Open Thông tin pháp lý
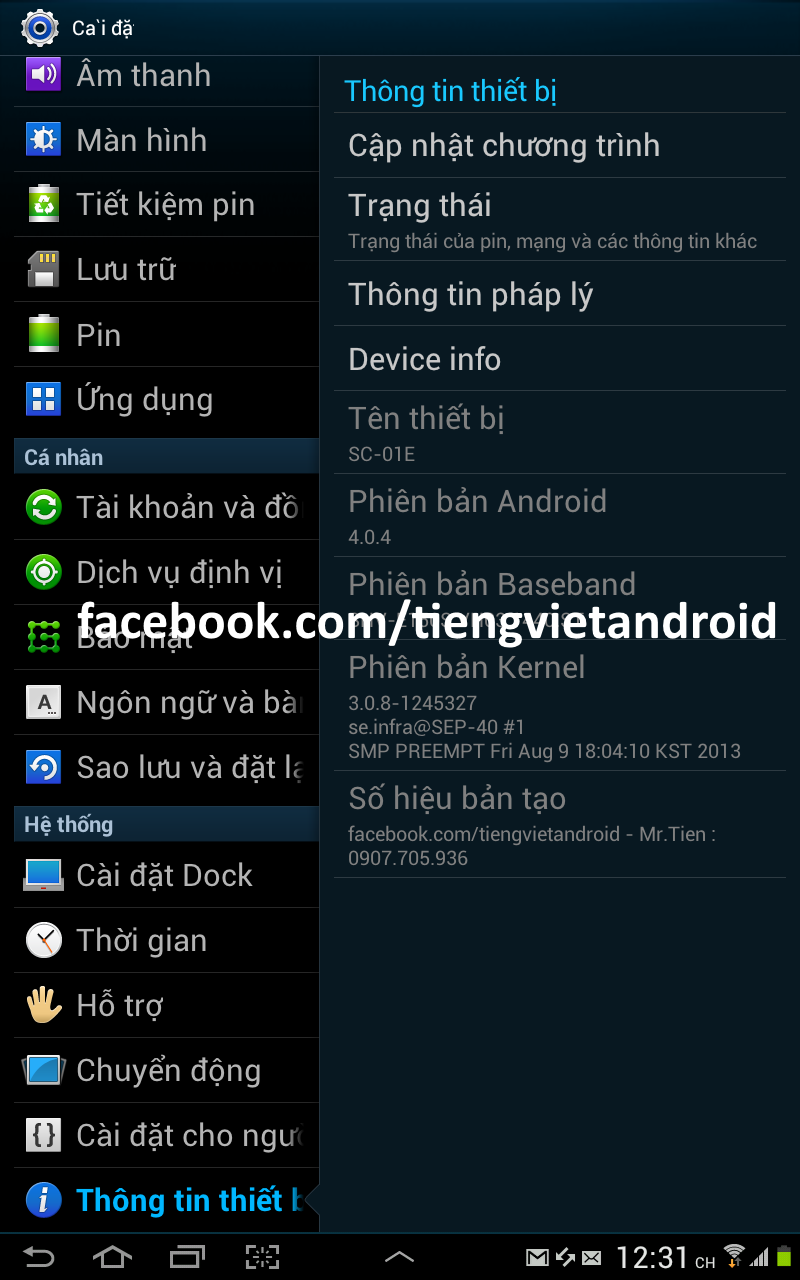800x1280 pixels. (x=560, y=294)
